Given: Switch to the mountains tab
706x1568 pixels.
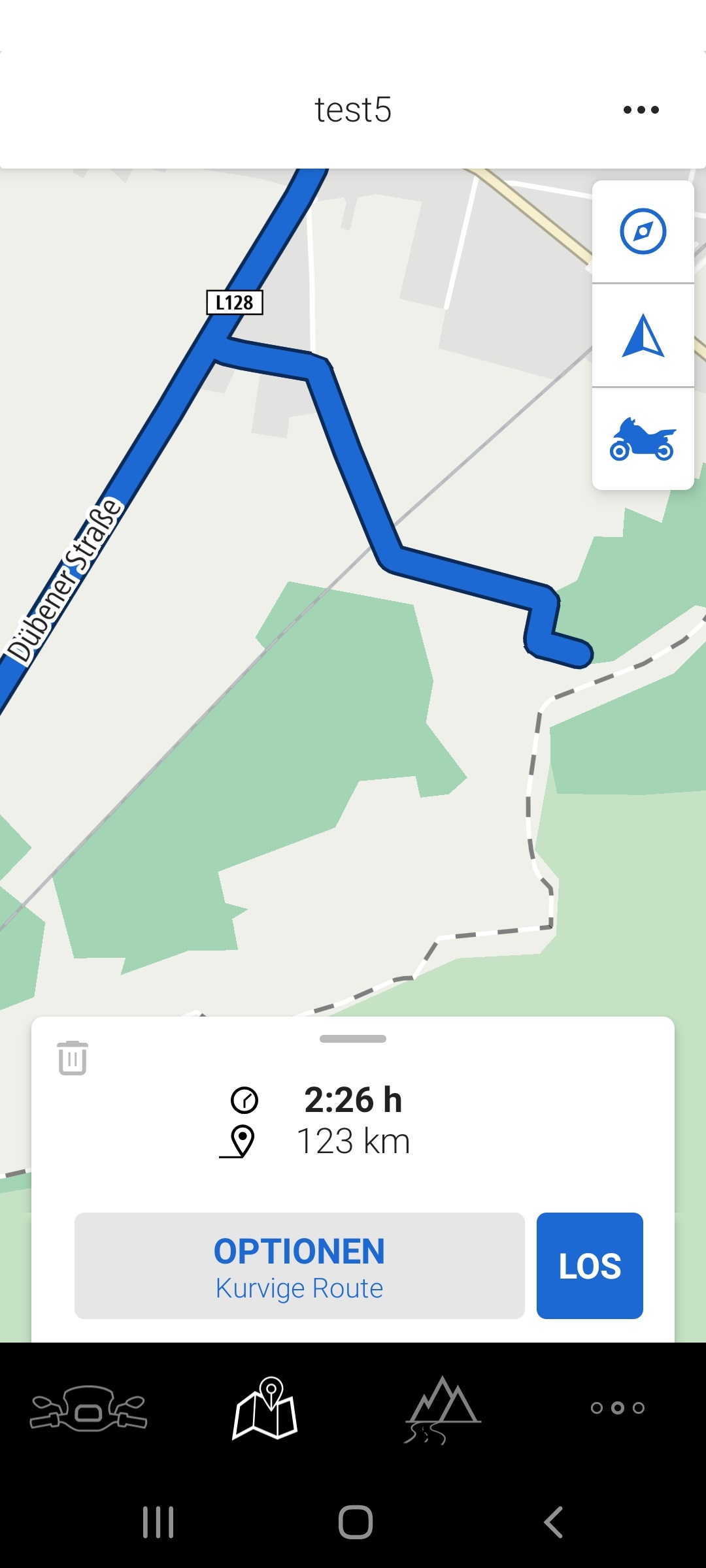Looking at the screenshot, I should click(442, 1409).
